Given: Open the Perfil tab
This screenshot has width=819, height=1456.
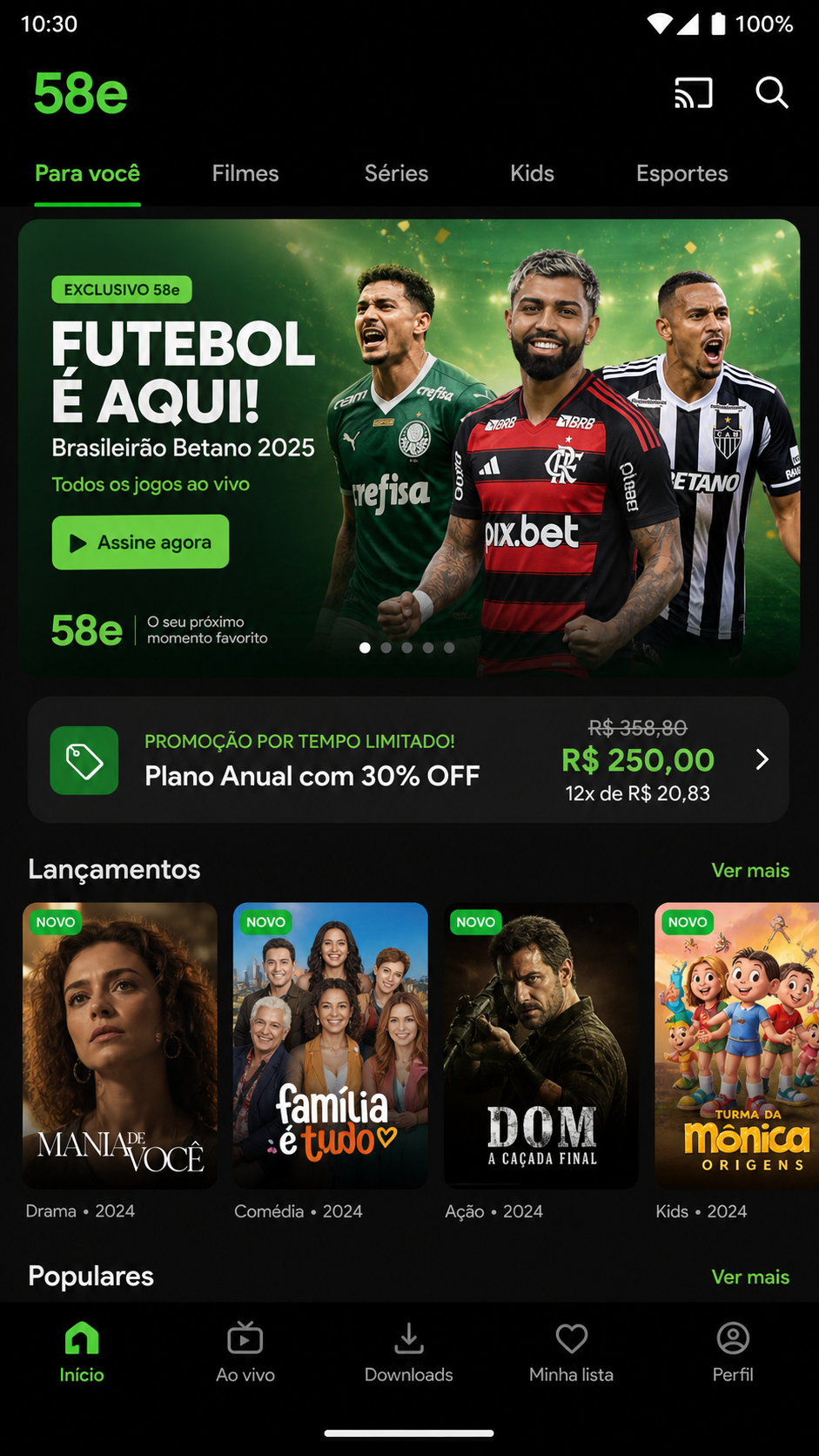Looking at the screenshot, I should (733, 1352).
